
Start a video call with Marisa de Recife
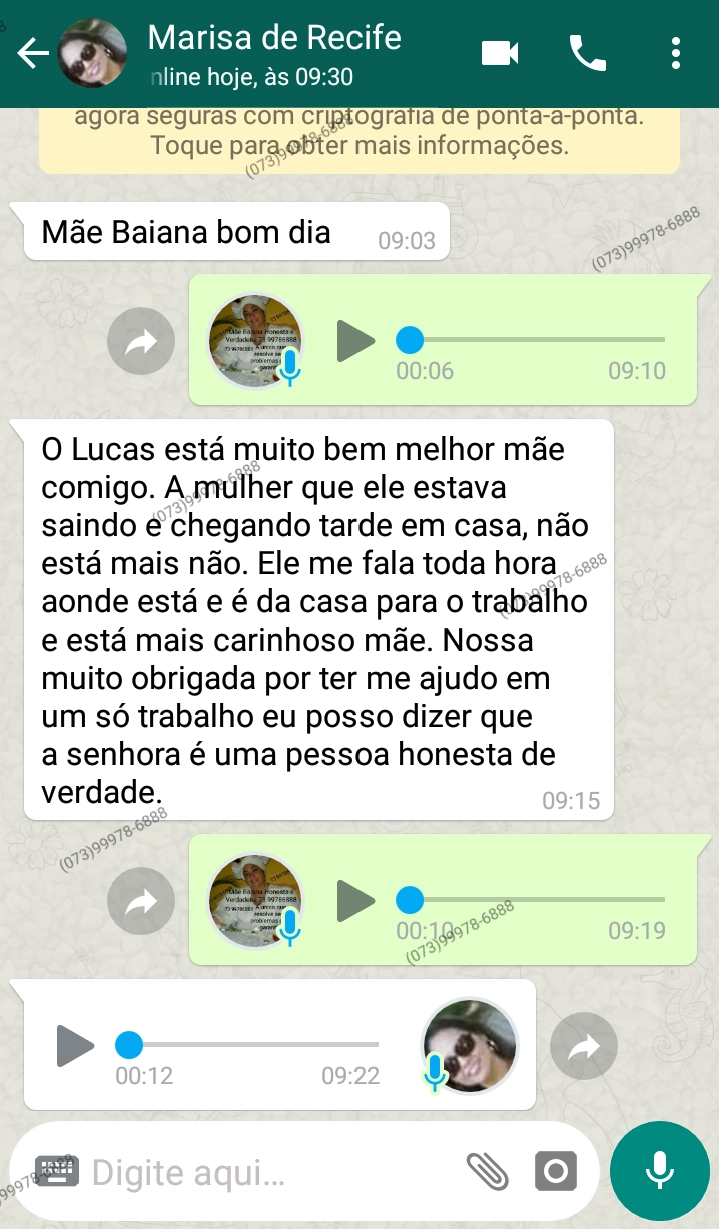point(500,53)
